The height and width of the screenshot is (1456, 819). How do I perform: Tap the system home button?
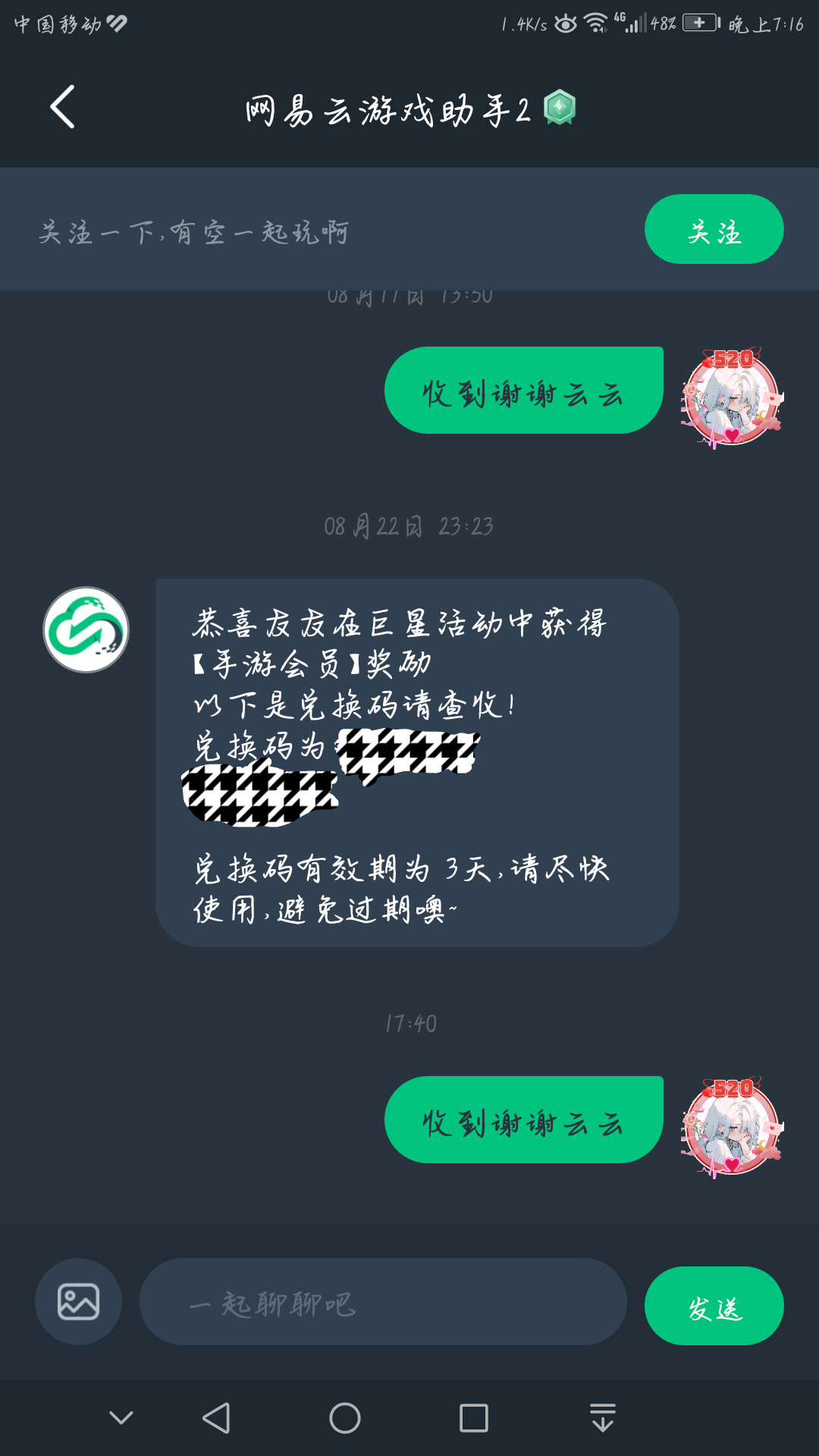coord(345,1417)
